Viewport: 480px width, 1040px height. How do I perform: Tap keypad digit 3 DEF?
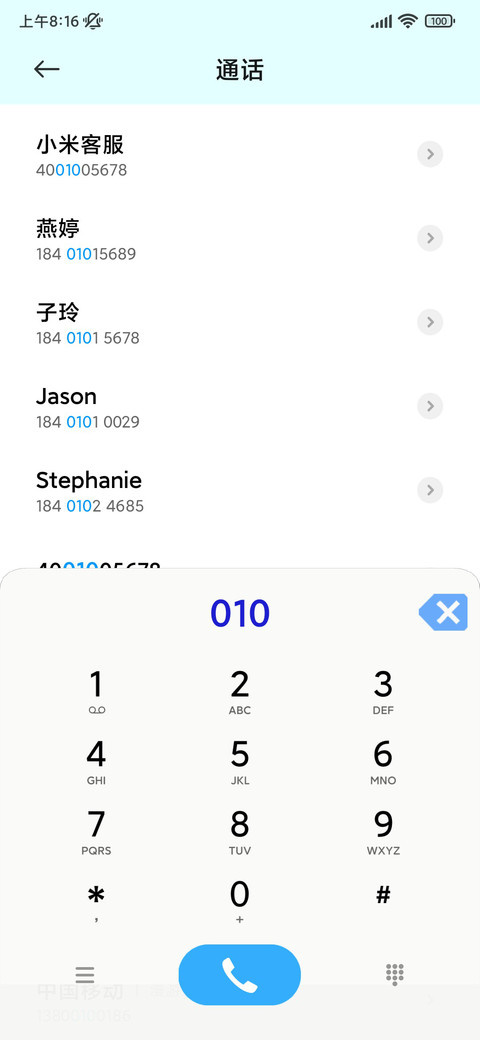pyautogui.click(x=383, y=692)
